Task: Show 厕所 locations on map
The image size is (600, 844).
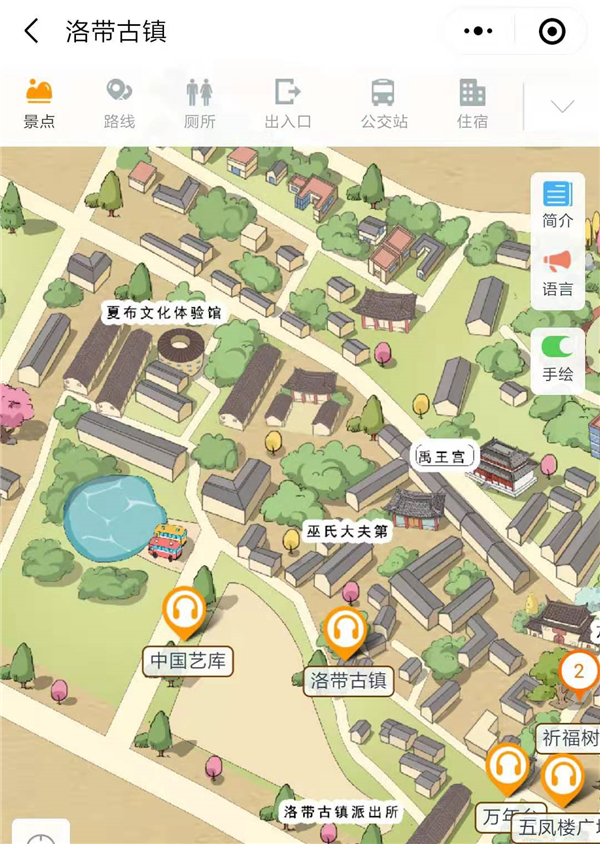Action: pos(200,103)
